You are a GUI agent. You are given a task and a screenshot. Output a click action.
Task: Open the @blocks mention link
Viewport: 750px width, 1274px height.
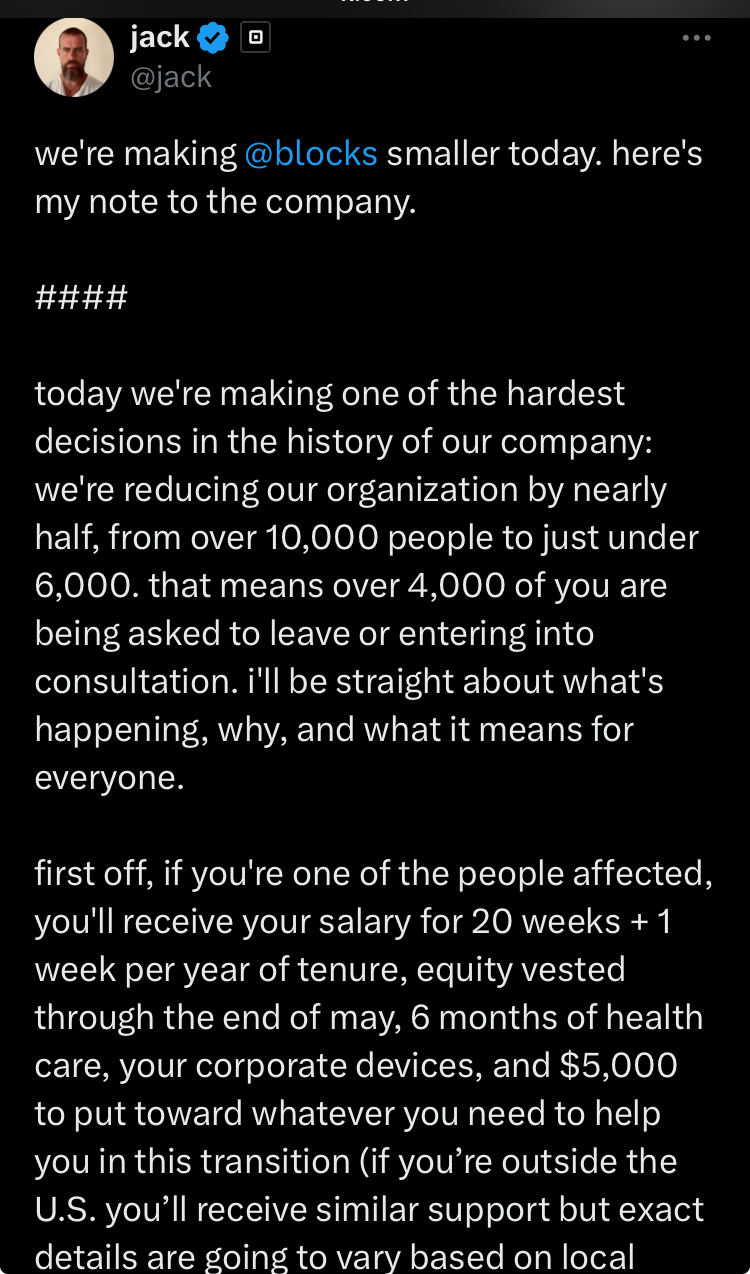(x=310, y=154)
